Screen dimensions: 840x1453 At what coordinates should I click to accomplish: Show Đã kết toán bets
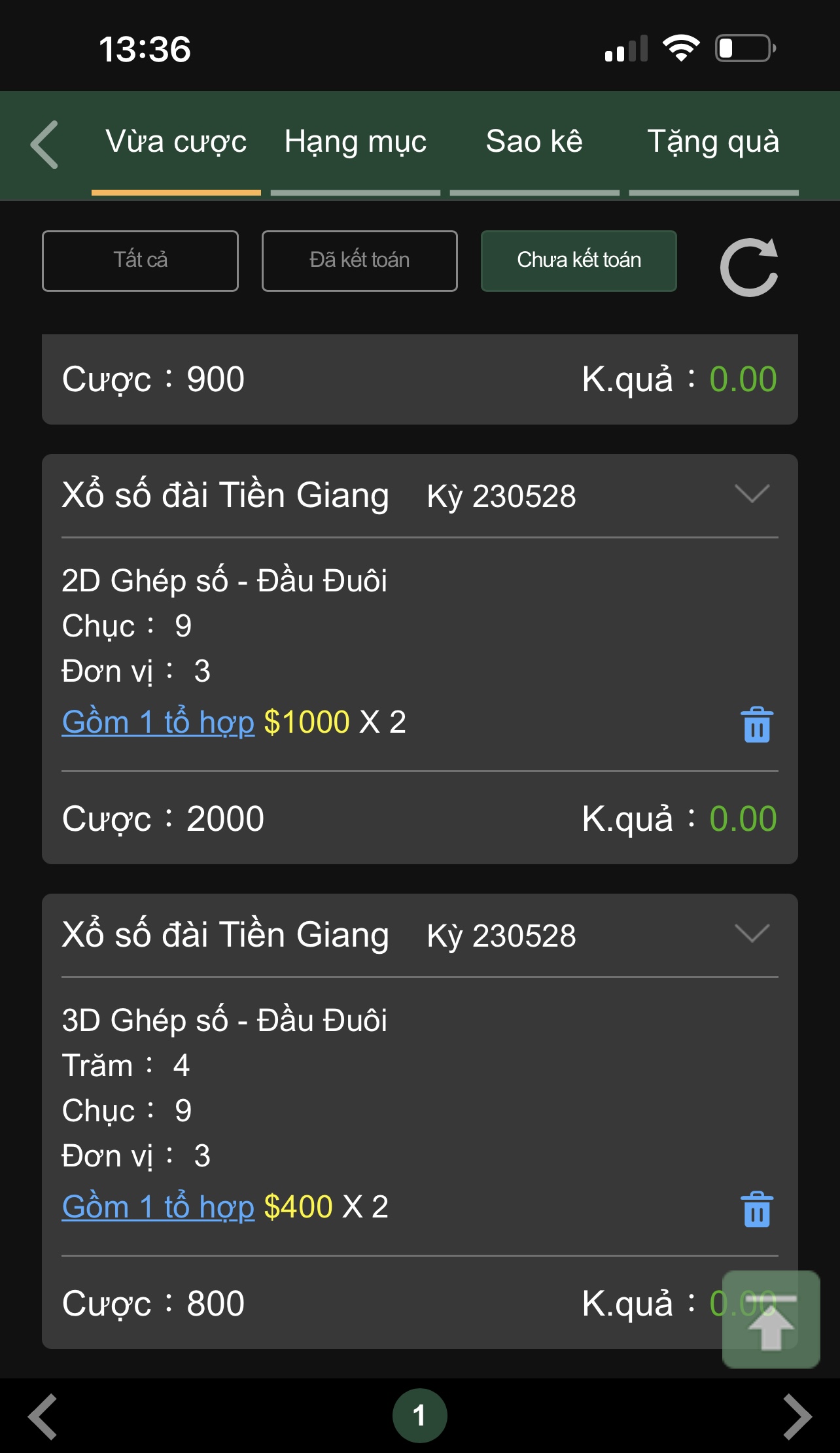click(x=359, y=260)
